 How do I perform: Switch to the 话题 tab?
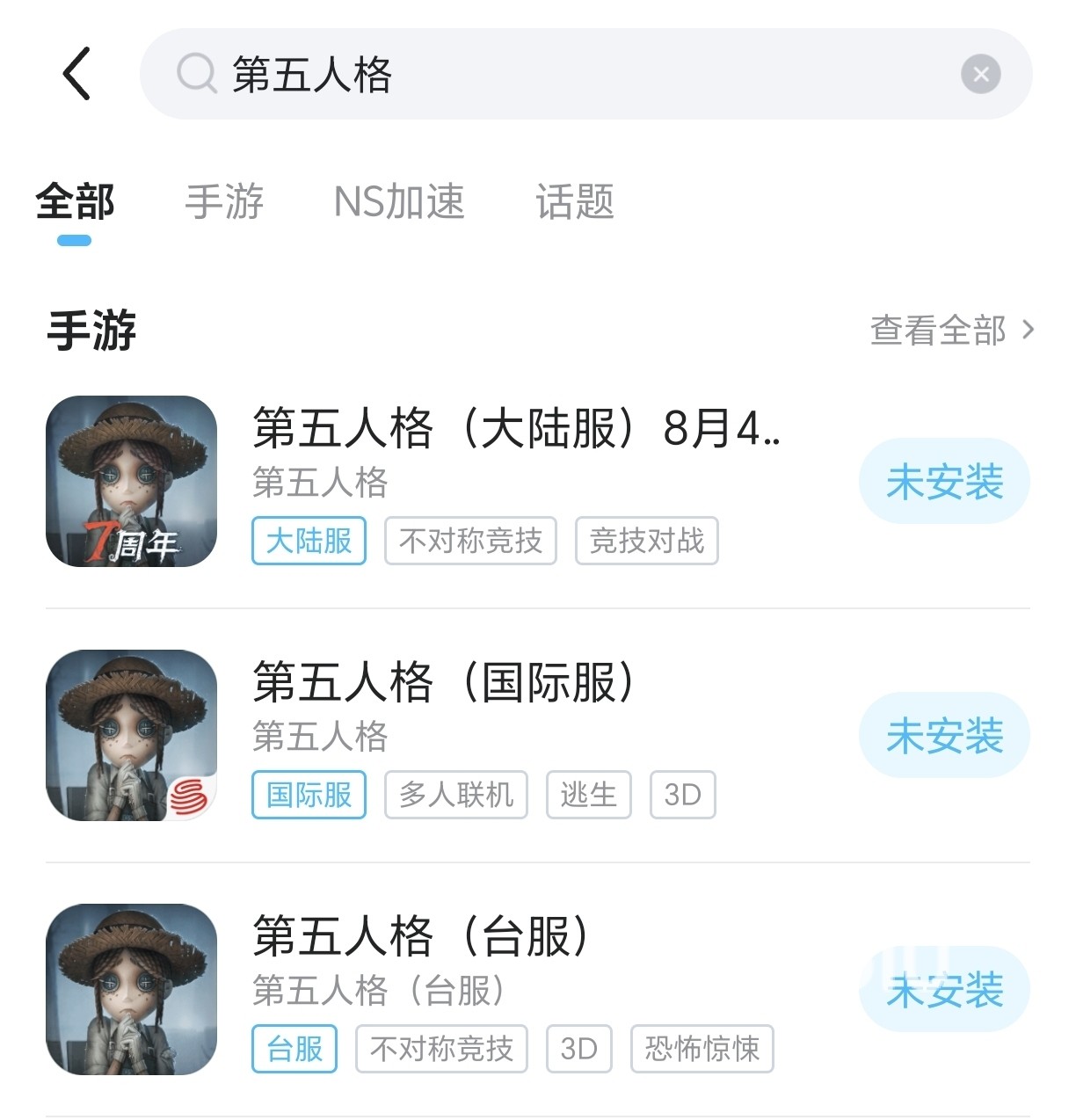(575, 202)
